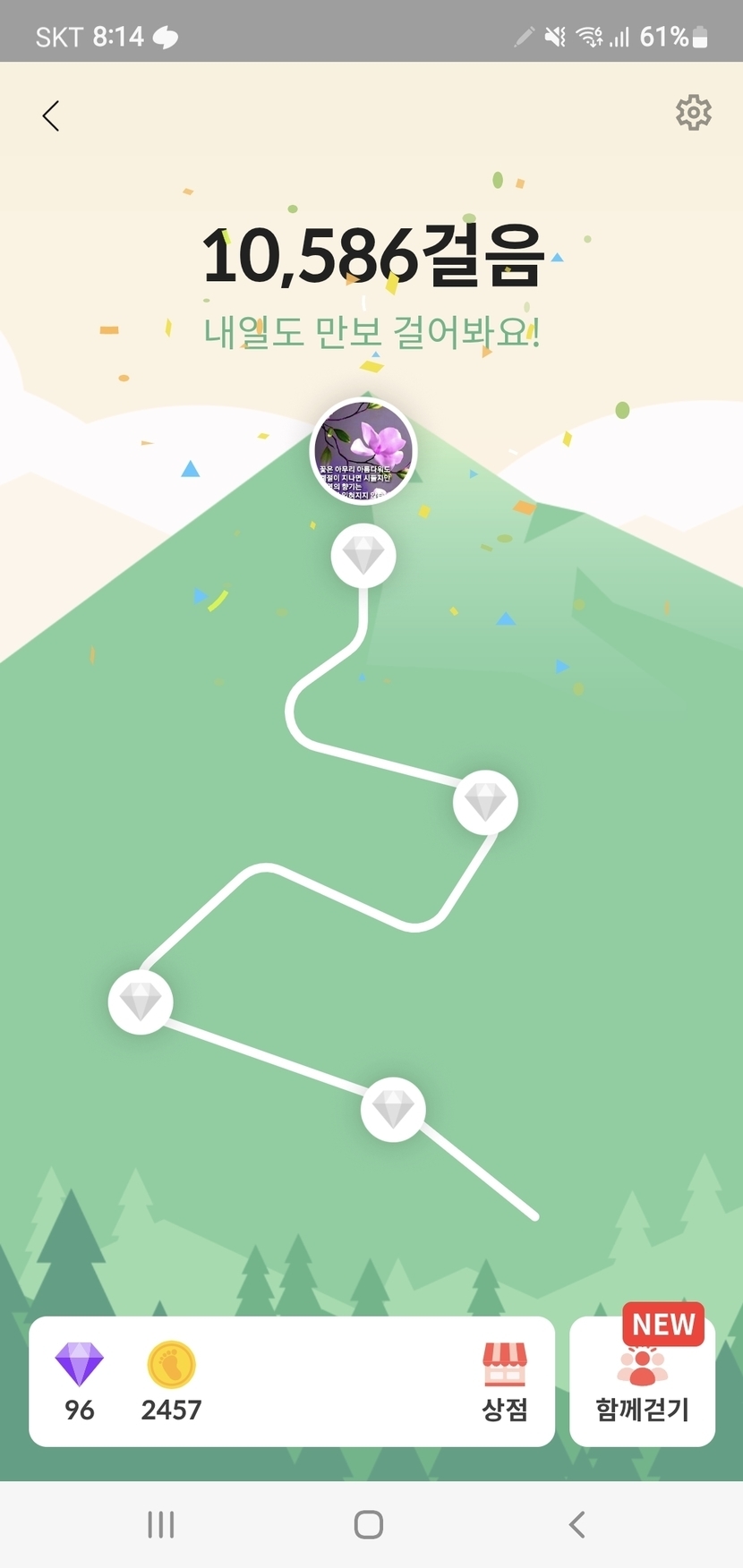Tap the flower profile picture on the summit
The image size is (743, 1568).
click(363, 452)
